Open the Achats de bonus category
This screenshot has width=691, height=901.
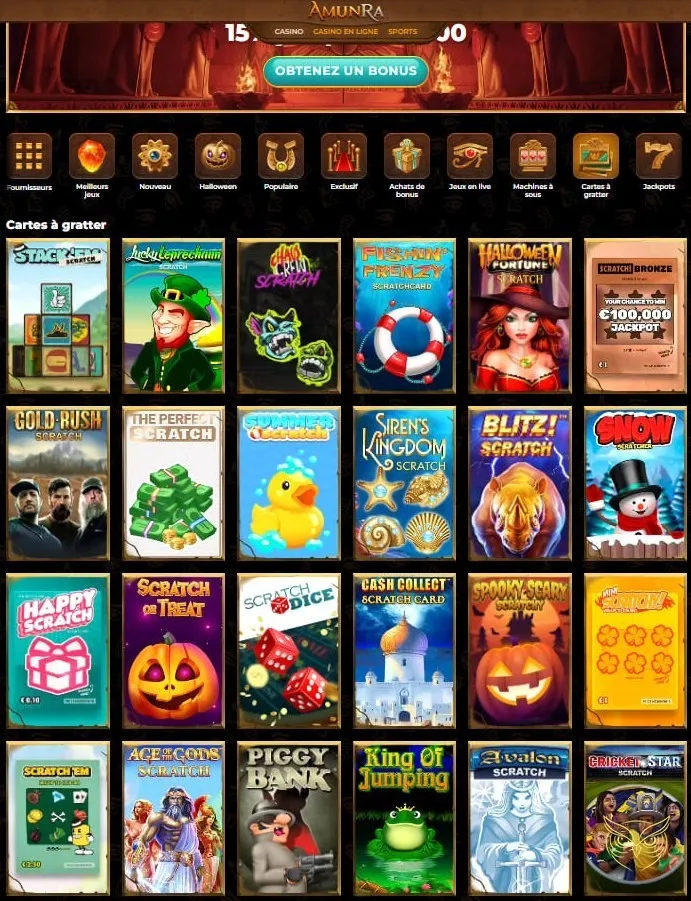(x=407, y=157)
